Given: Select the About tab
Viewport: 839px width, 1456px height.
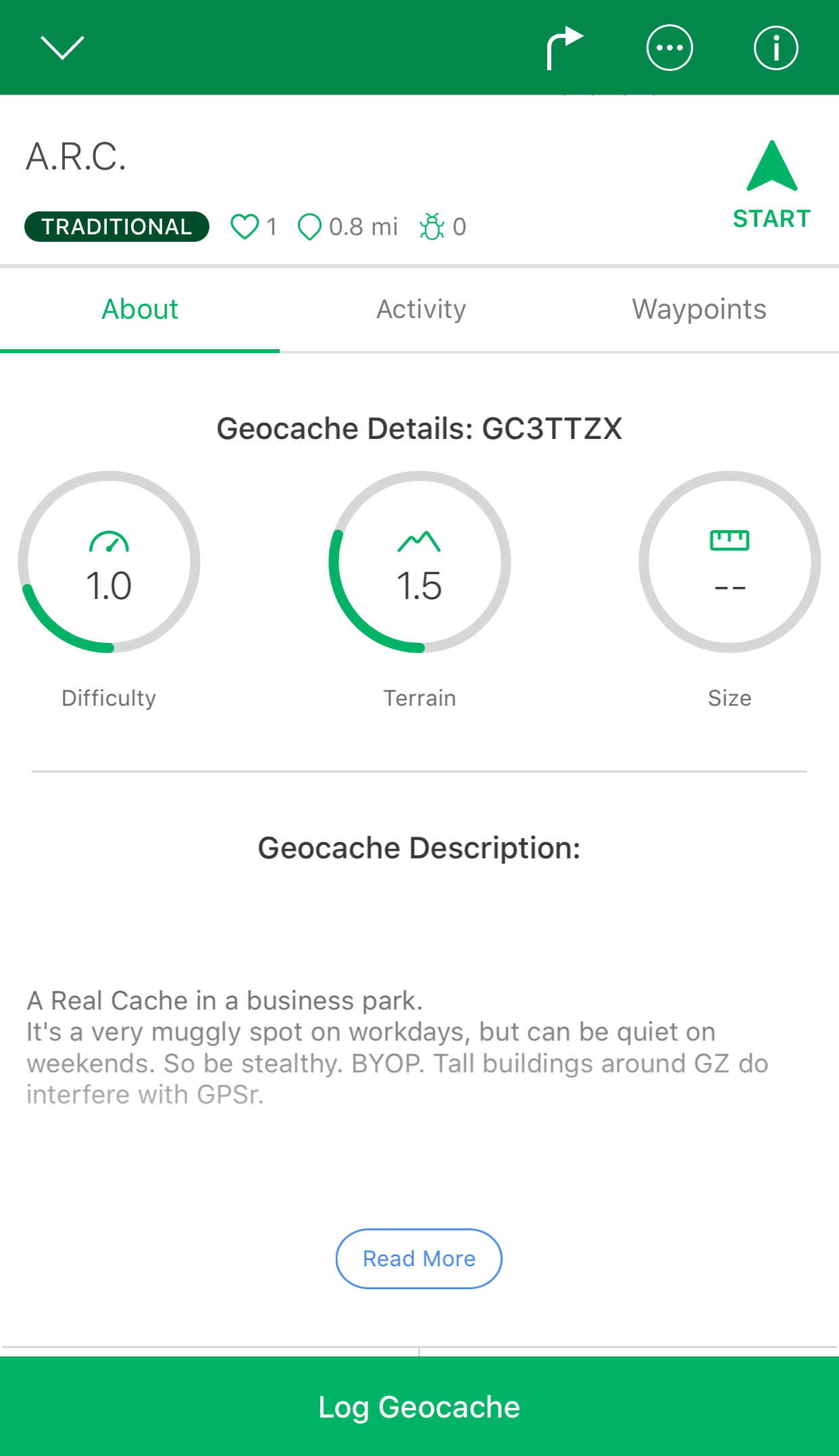Looking at the screenshot, I should pos(140,309).
